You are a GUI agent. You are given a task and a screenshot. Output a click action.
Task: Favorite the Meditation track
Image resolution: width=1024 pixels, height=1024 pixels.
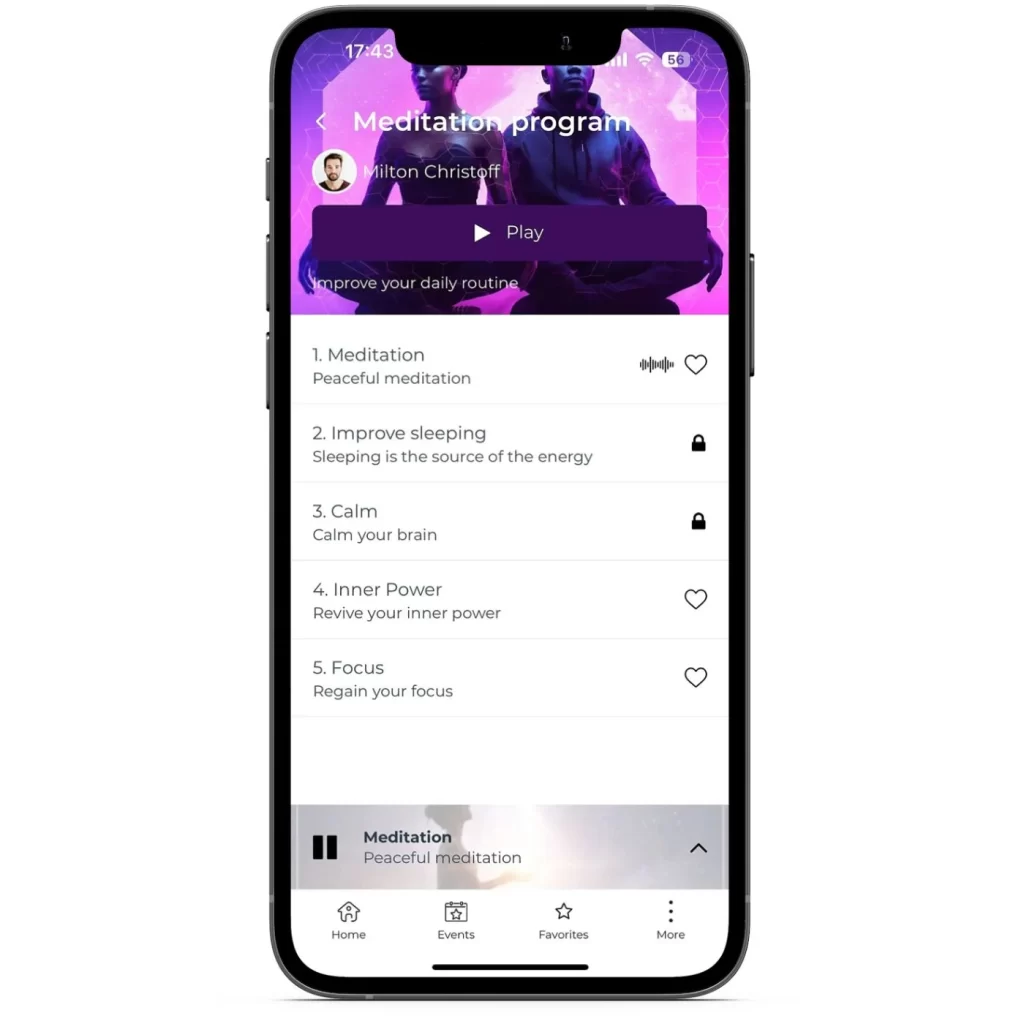click(696, 365)
